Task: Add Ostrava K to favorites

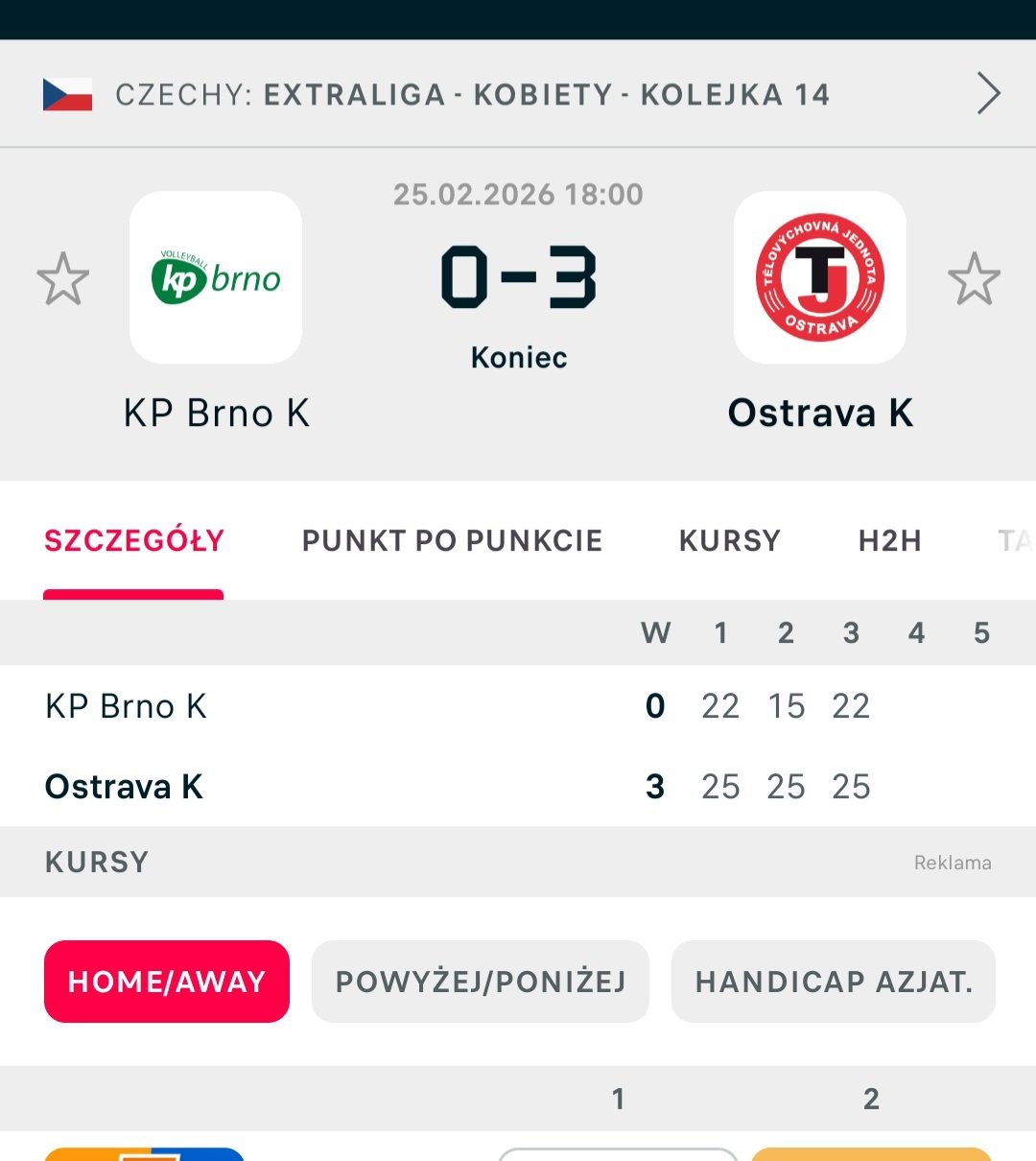Action: click(974, 279)
